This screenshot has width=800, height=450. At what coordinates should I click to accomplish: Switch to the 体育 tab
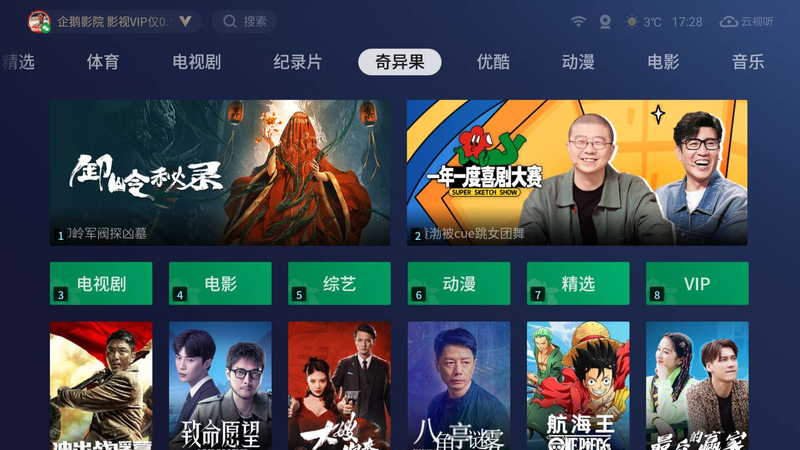(103, 62)
